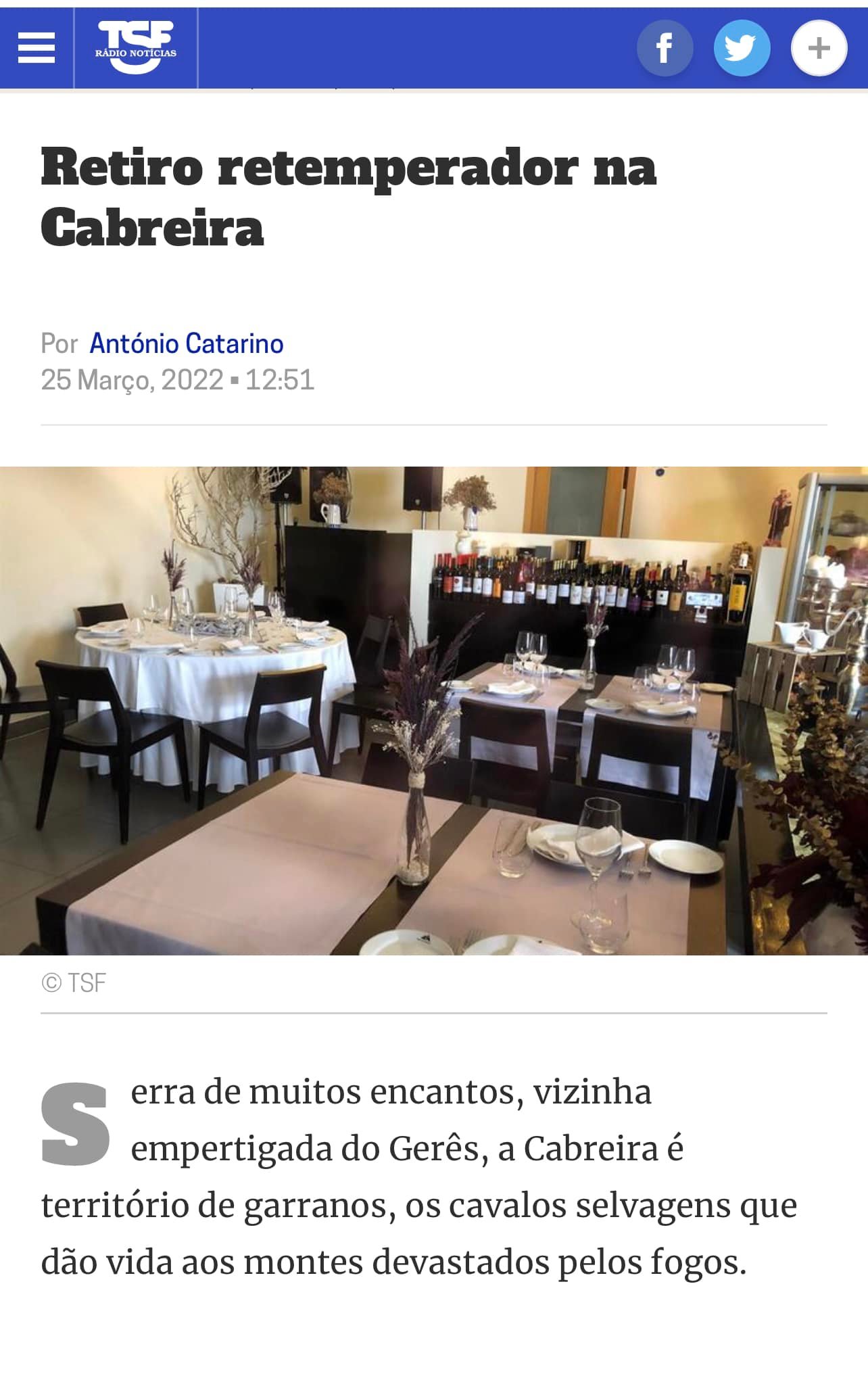
Task: Open author António Catarino's page
Action: [x=187, y=343]
